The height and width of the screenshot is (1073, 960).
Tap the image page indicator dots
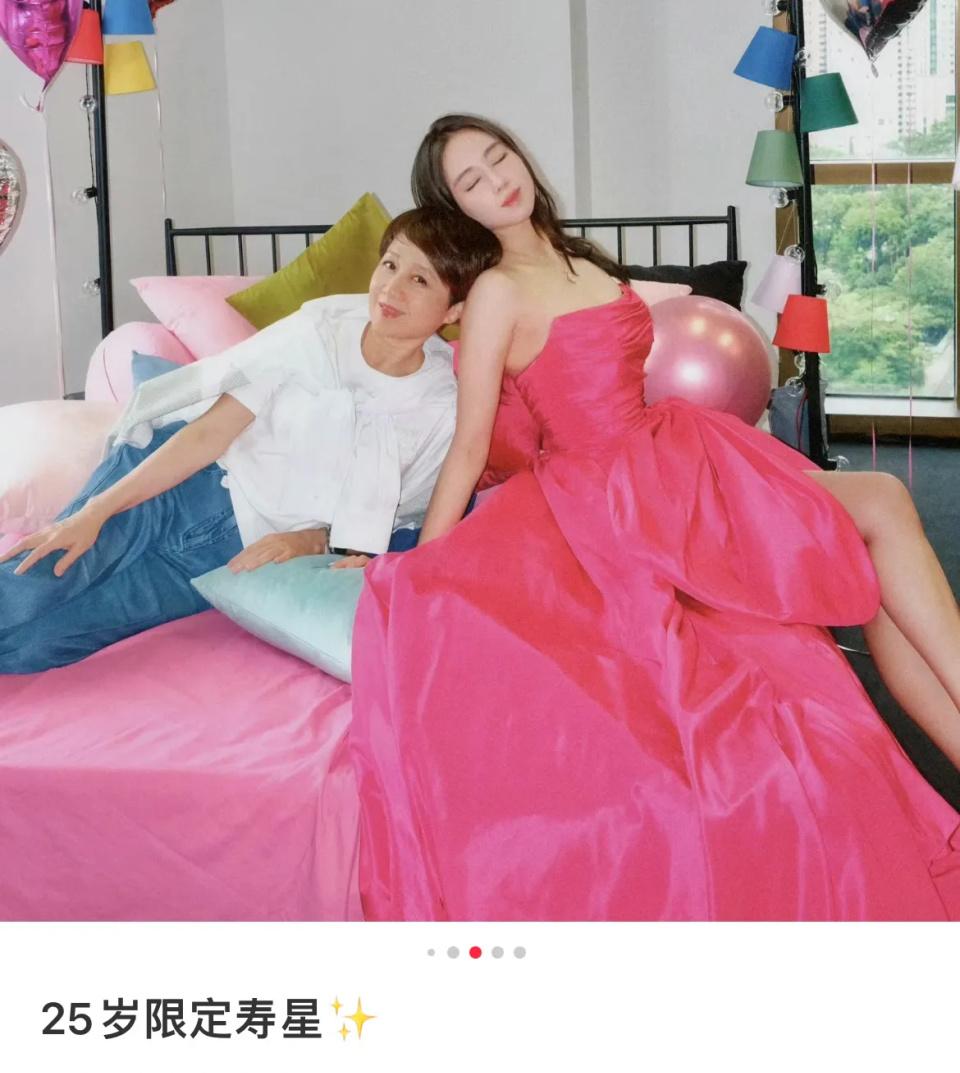click(x=475, y=952)
